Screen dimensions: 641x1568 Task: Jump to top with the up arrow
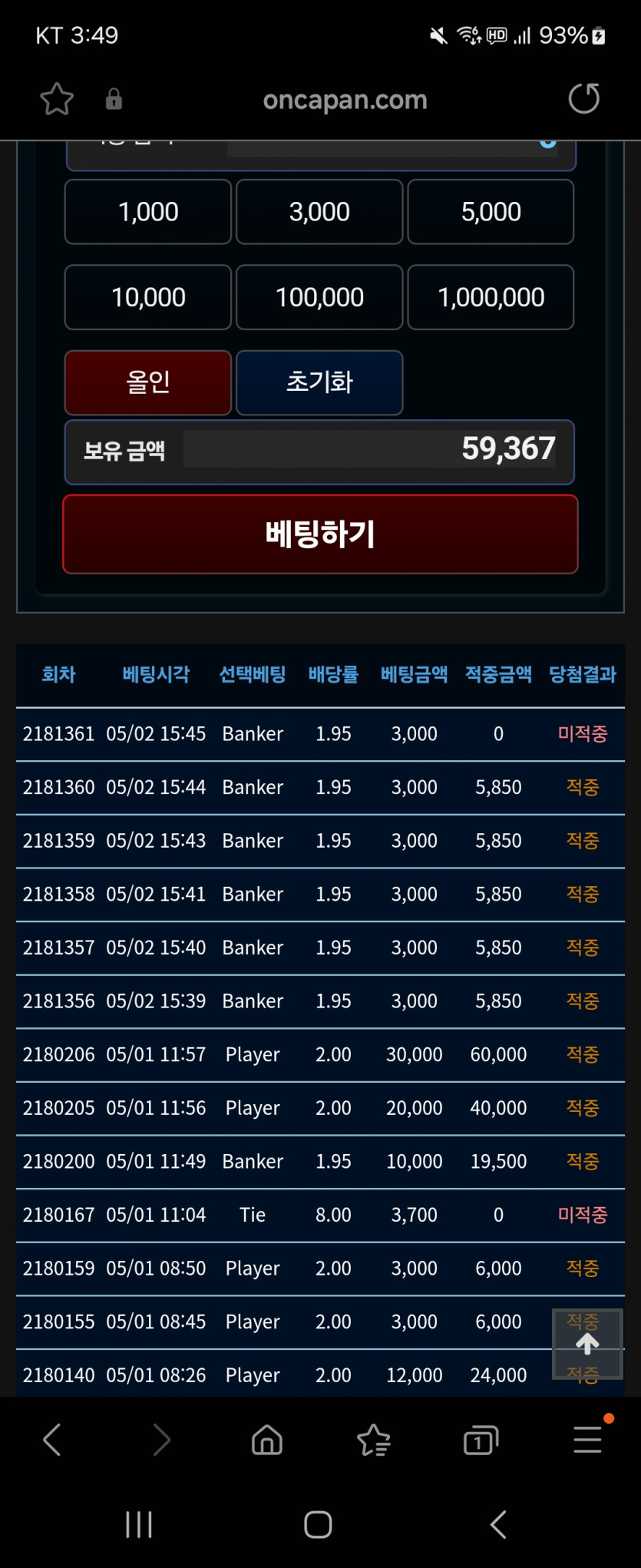point(587,1344)
